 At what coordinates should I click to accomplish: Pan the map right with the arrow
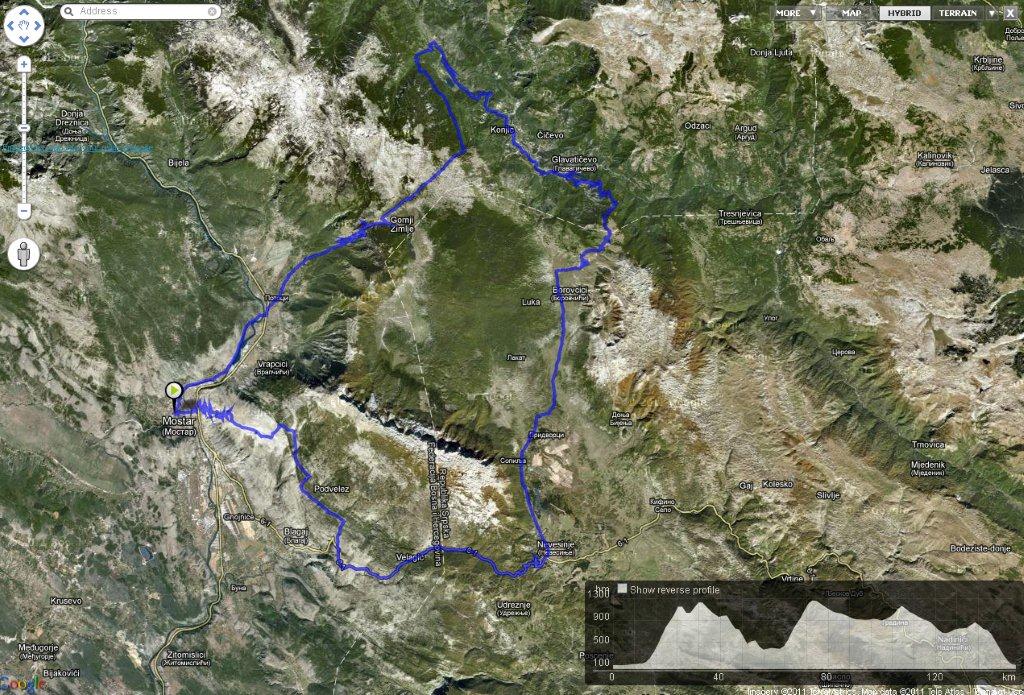click(37, 26)
